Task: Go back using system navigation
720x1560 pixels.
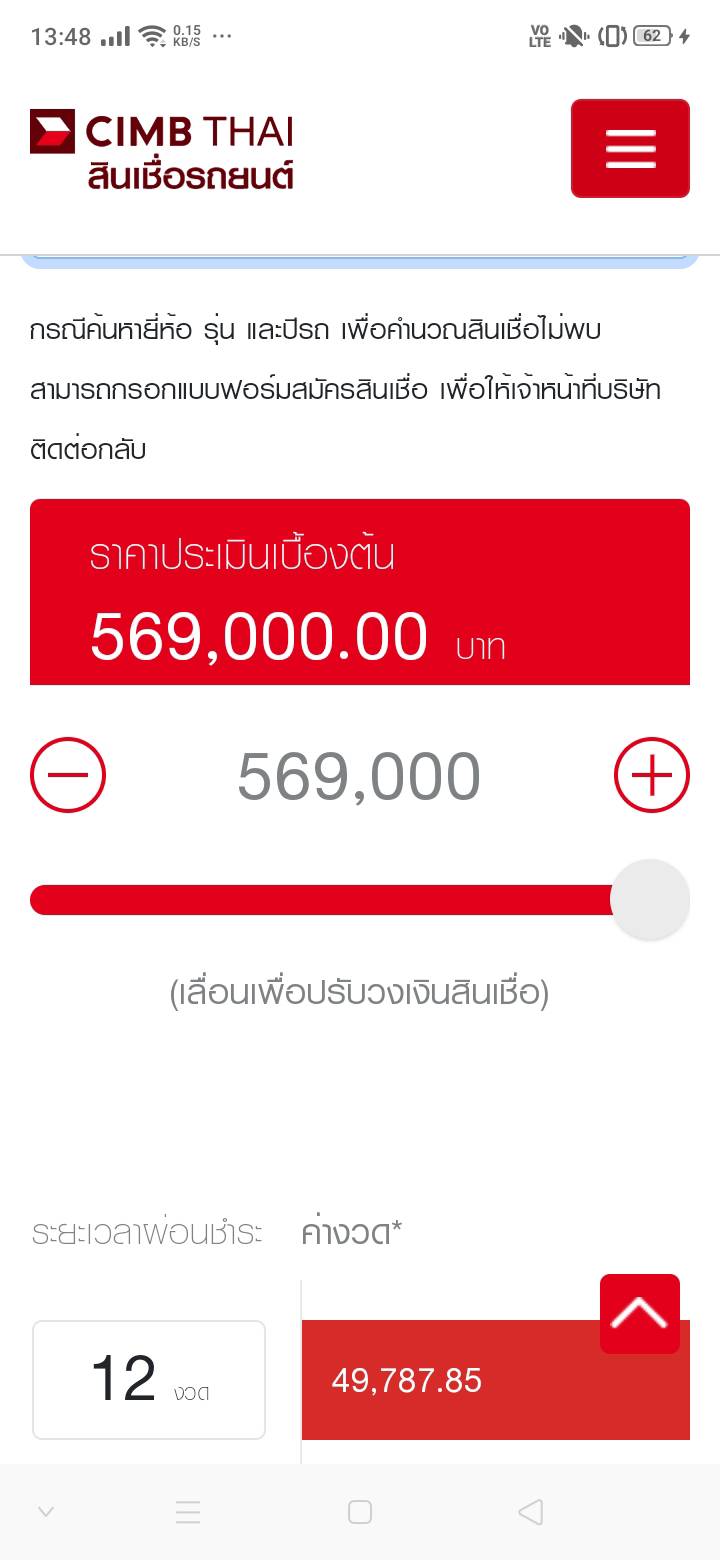Action: point(531,1512)
